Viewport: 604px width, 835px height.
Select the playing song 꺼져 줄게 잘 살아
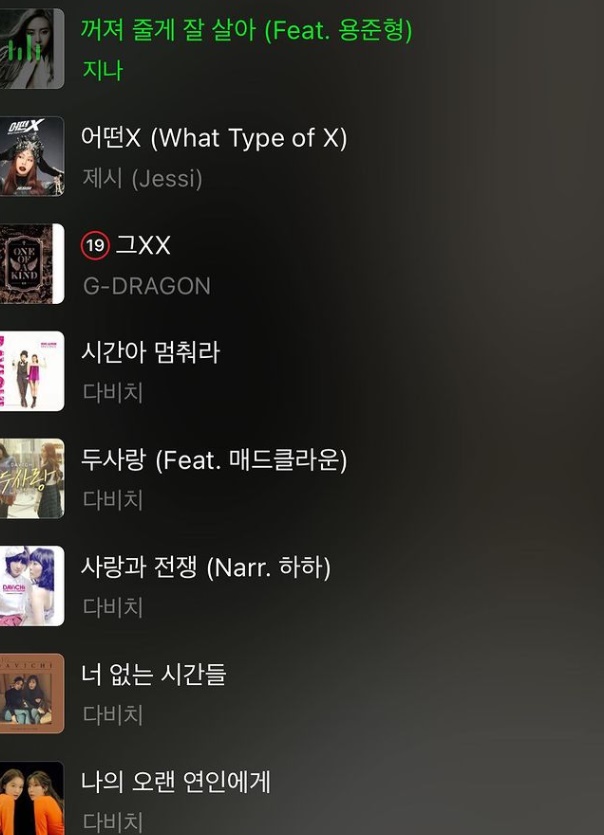click(x=246, y=31)
